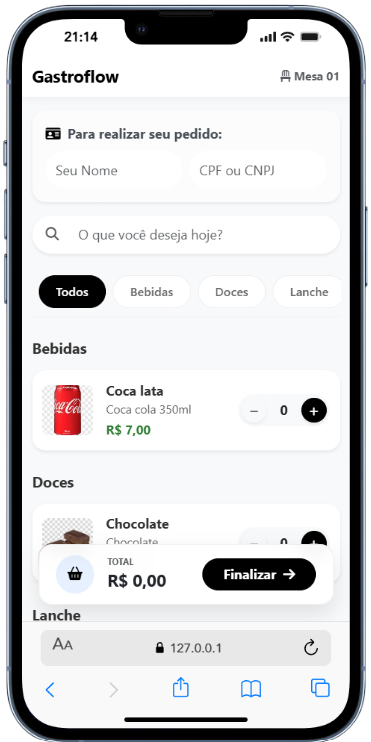
Task: Switch to the Doces category
Action: click(231, 292)
